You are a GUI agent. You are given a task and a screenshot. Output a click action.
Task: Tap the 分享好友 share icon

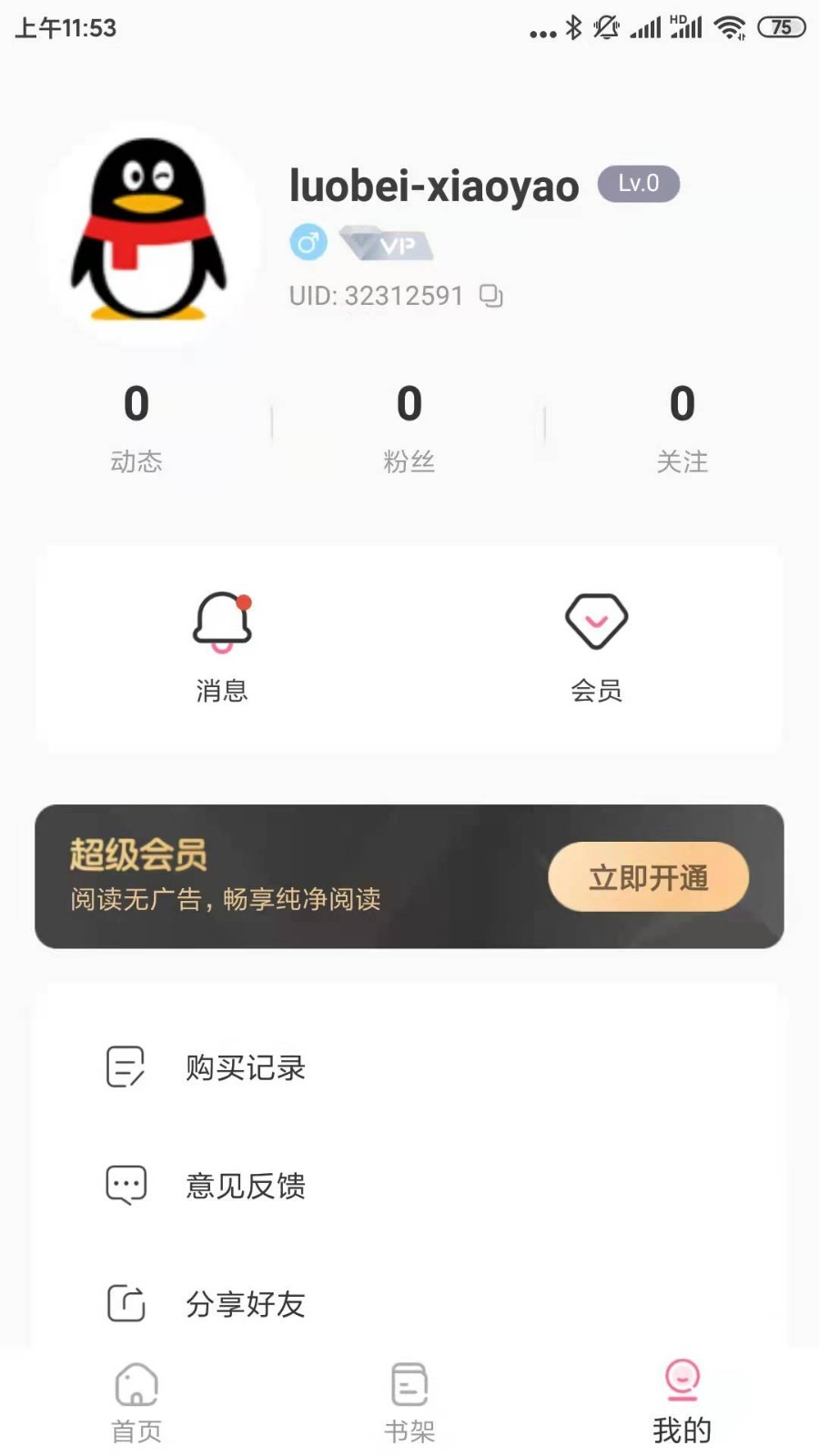pyautogui.click(x=125, y=1303)
